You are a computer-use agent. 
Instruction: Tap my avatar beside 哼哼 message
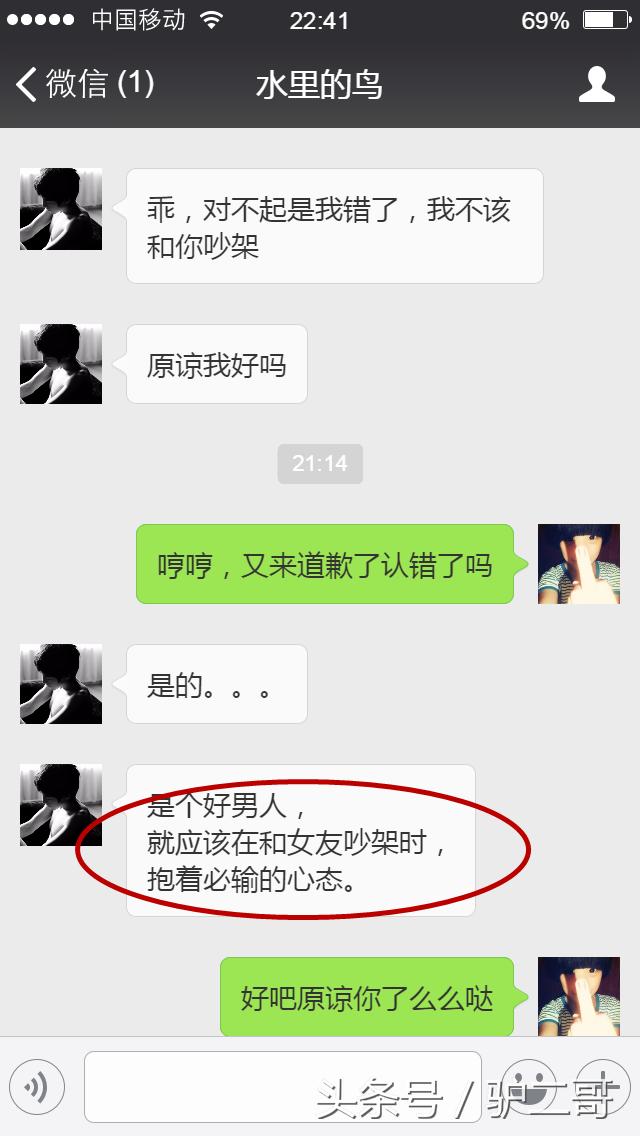(579, 564)
